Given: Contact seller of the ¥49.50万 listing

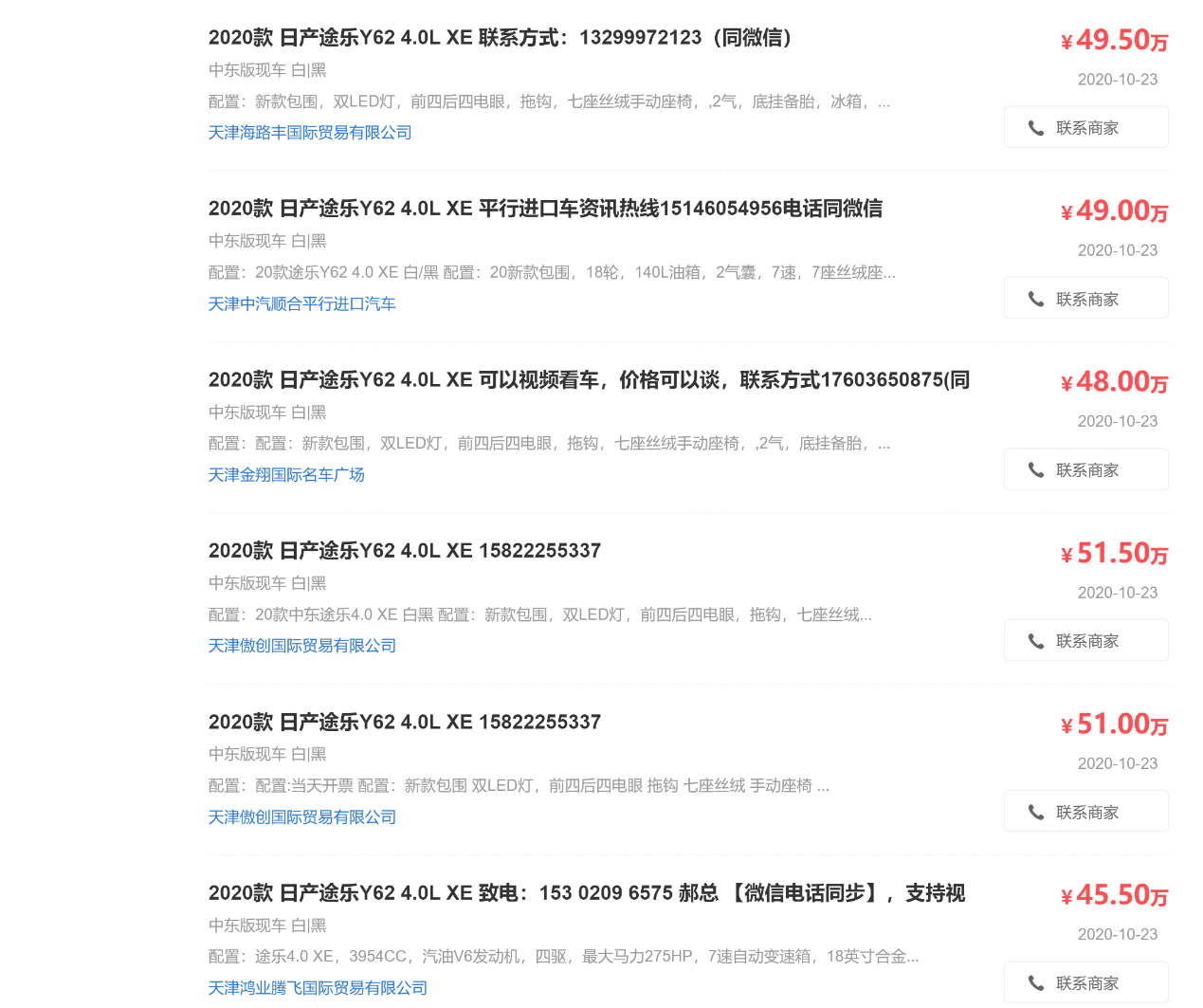Looking at the screenshot, I should pyautogui.click(x=1085, y=128).
